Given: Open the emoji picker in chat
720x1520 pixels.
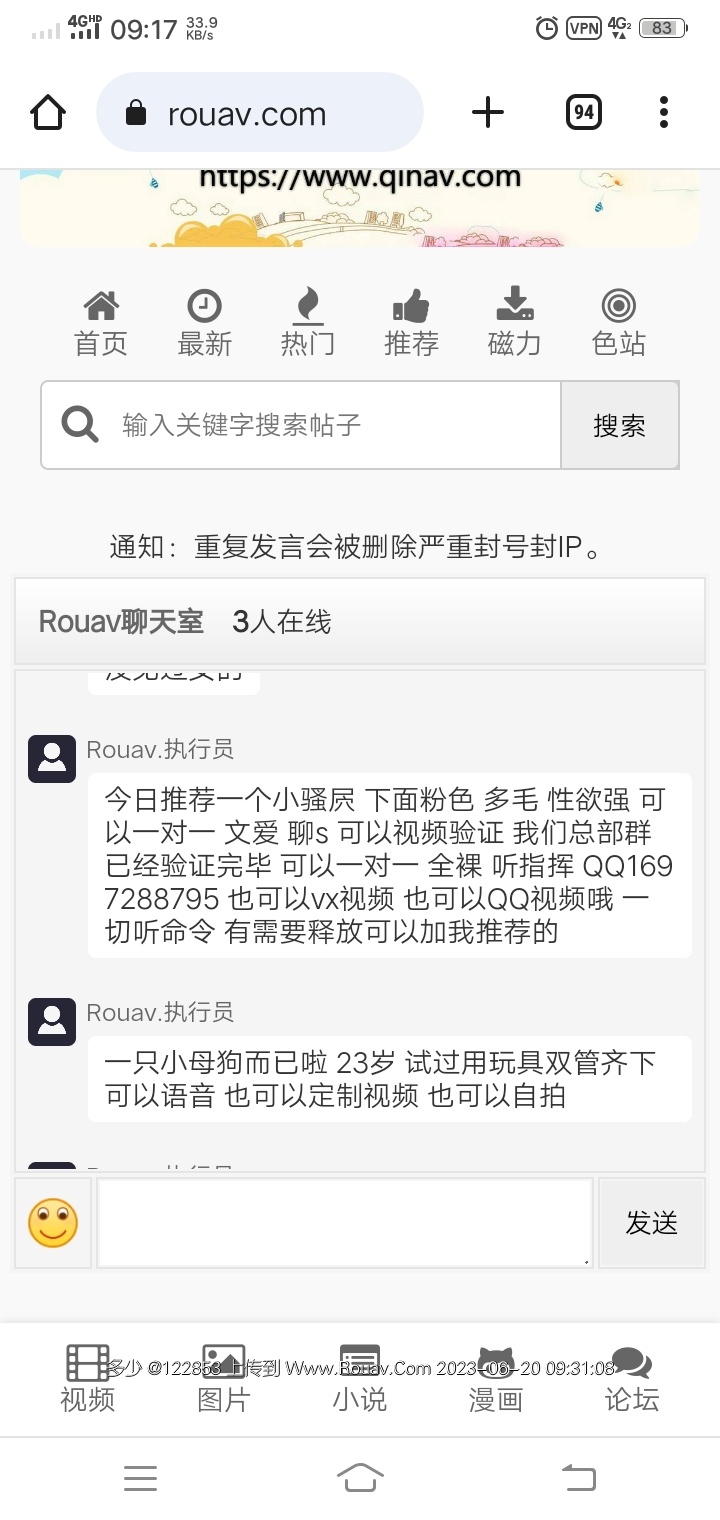Looking at the screenshot, I should coord(53,1223).
